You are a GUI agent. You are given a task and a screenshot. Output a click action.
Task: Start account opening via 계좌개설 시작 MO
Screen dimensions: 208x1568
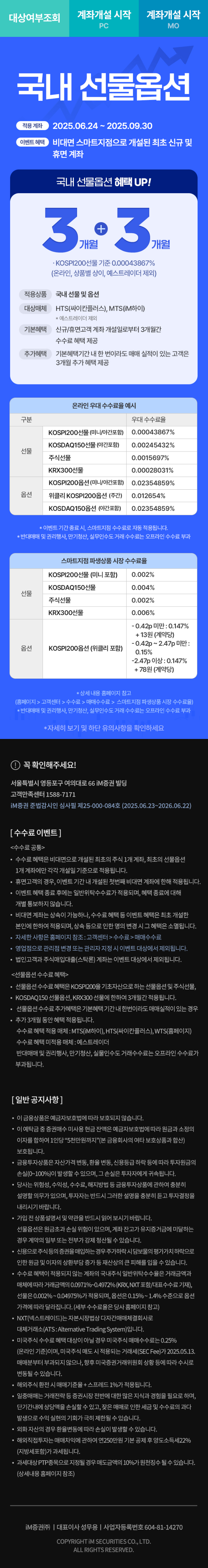click(173, 18)
